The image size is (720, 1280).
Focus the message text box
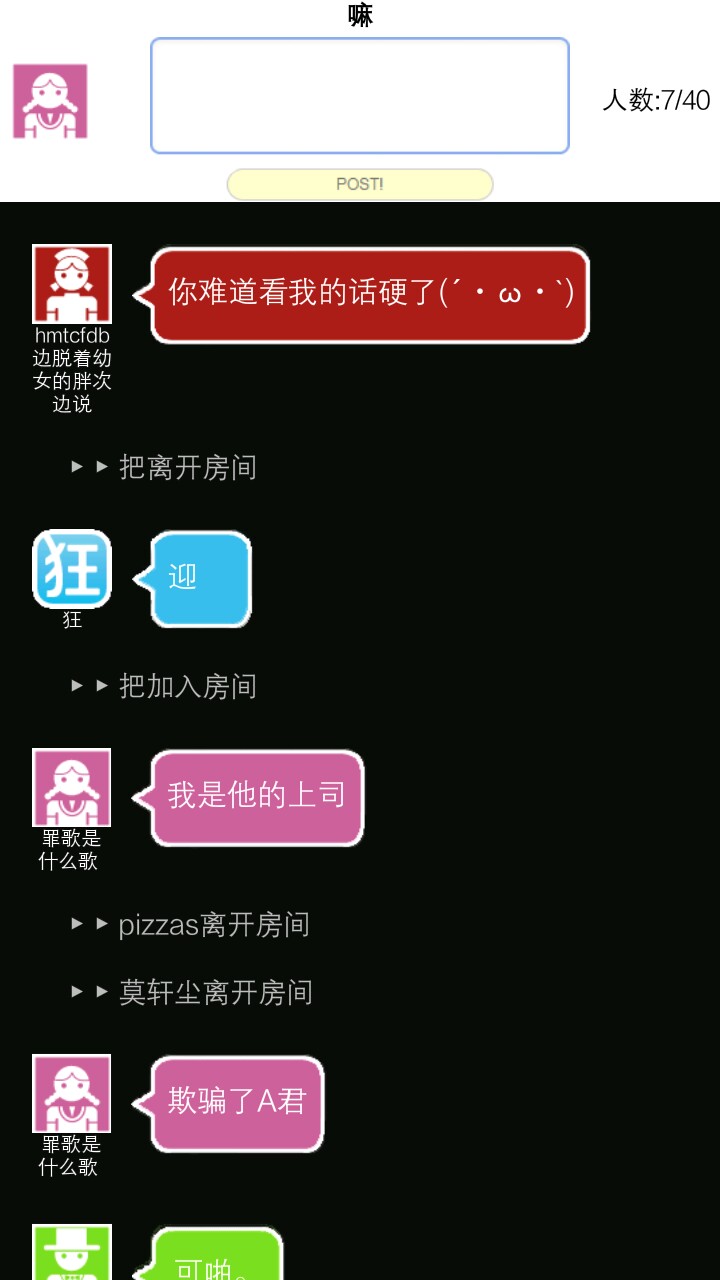(360, 96)
